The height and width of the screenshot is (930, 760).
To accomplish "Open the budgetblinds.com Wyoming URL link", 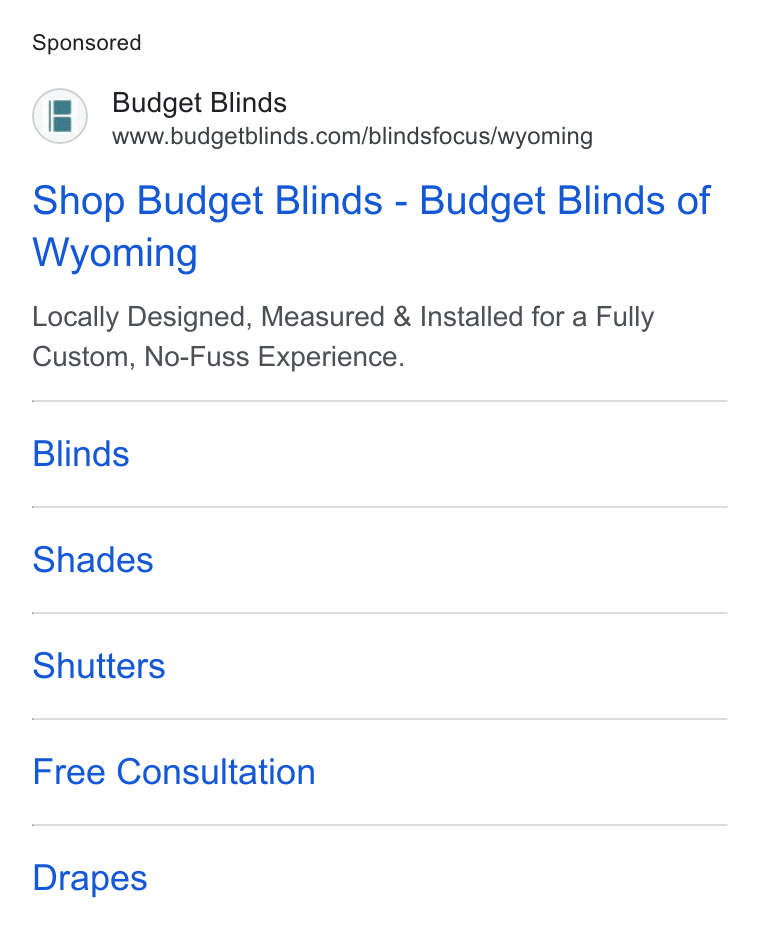I will click(x=352, y=136).
